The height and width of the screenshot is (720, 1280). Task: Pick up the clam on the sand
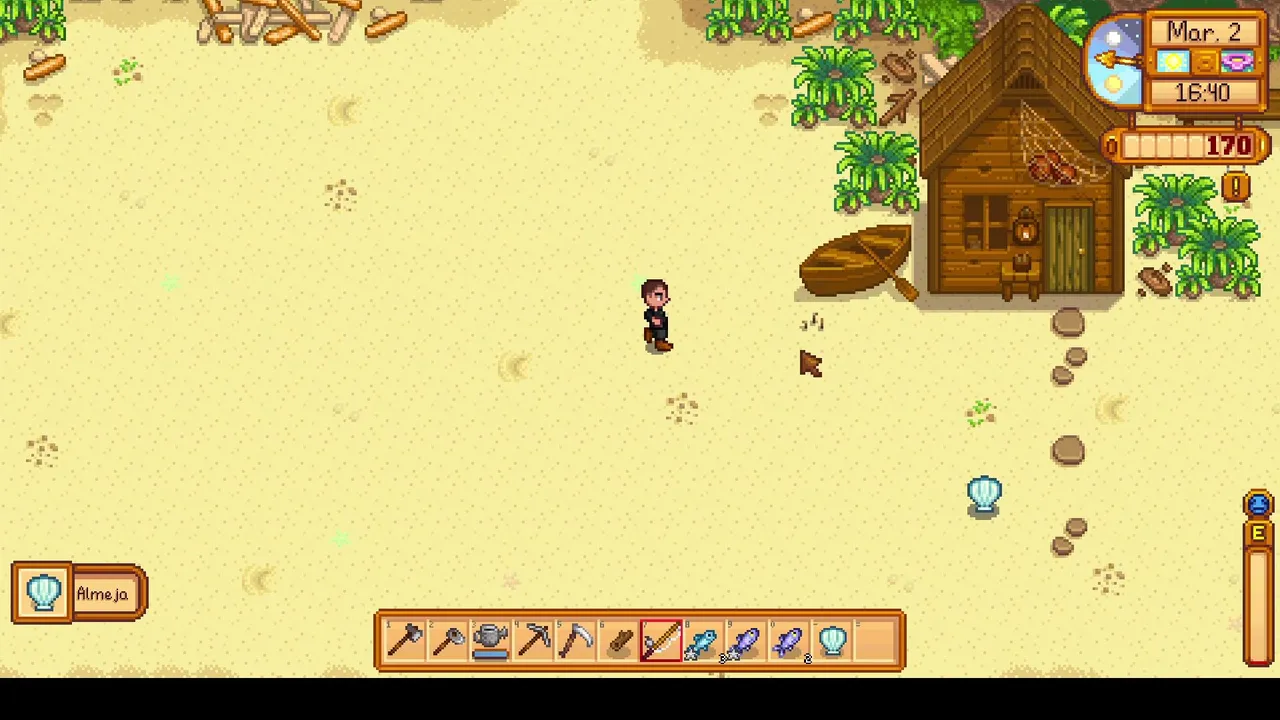tap(984, 495)
